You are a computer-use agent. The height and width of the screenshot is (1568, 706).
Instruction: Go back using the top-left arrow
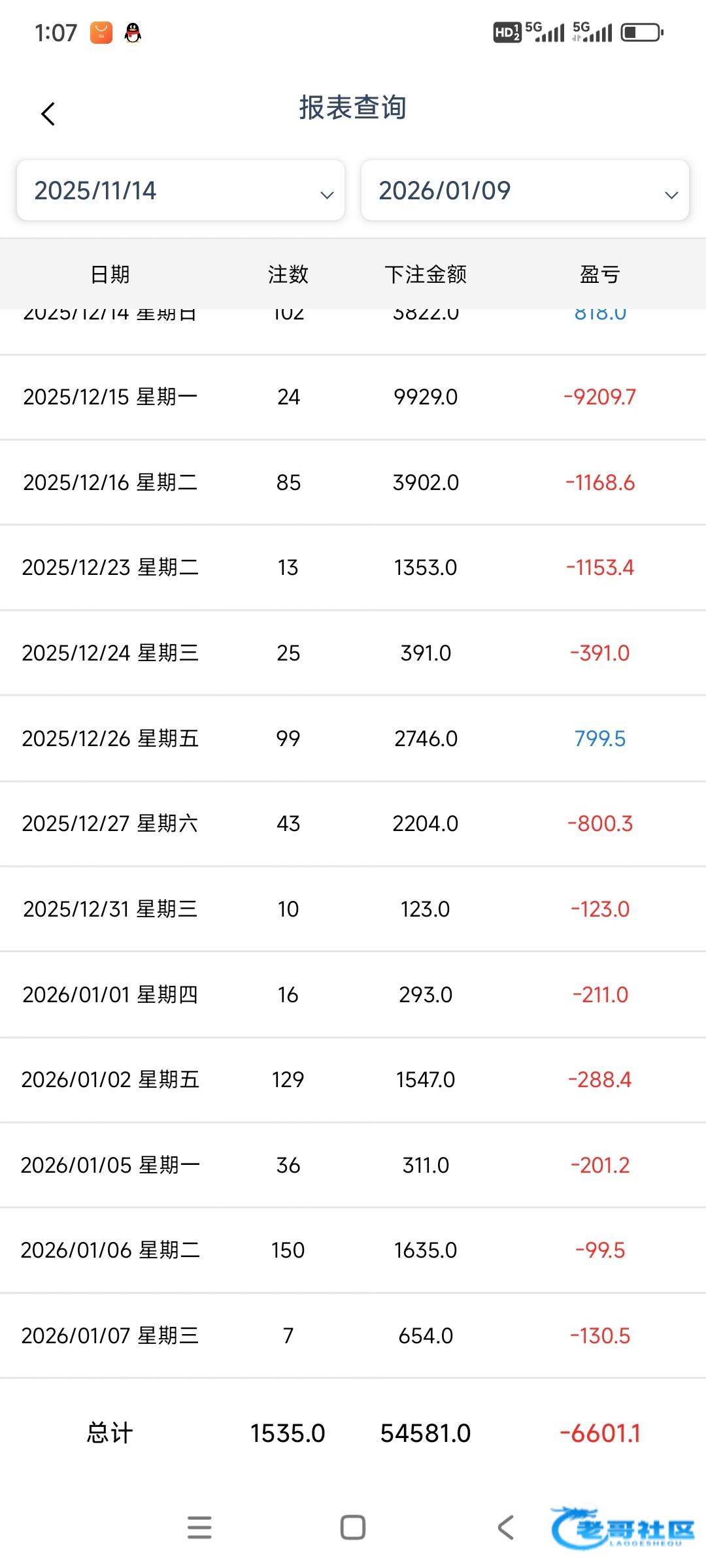coord(48,114)
